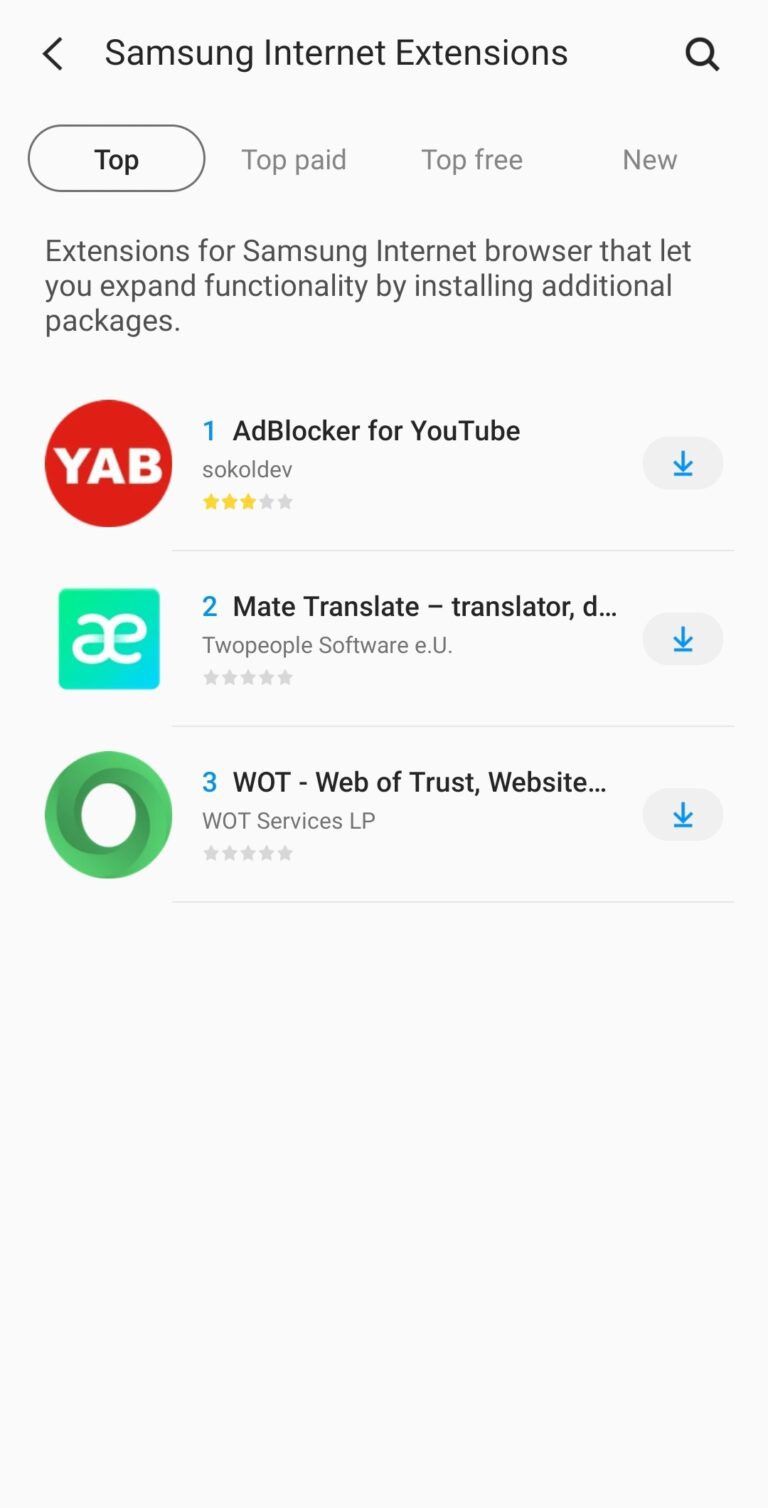Switch to the Top free tab
The height and width of the screenshot is (1508, 768).
click(x=471, y=160)
